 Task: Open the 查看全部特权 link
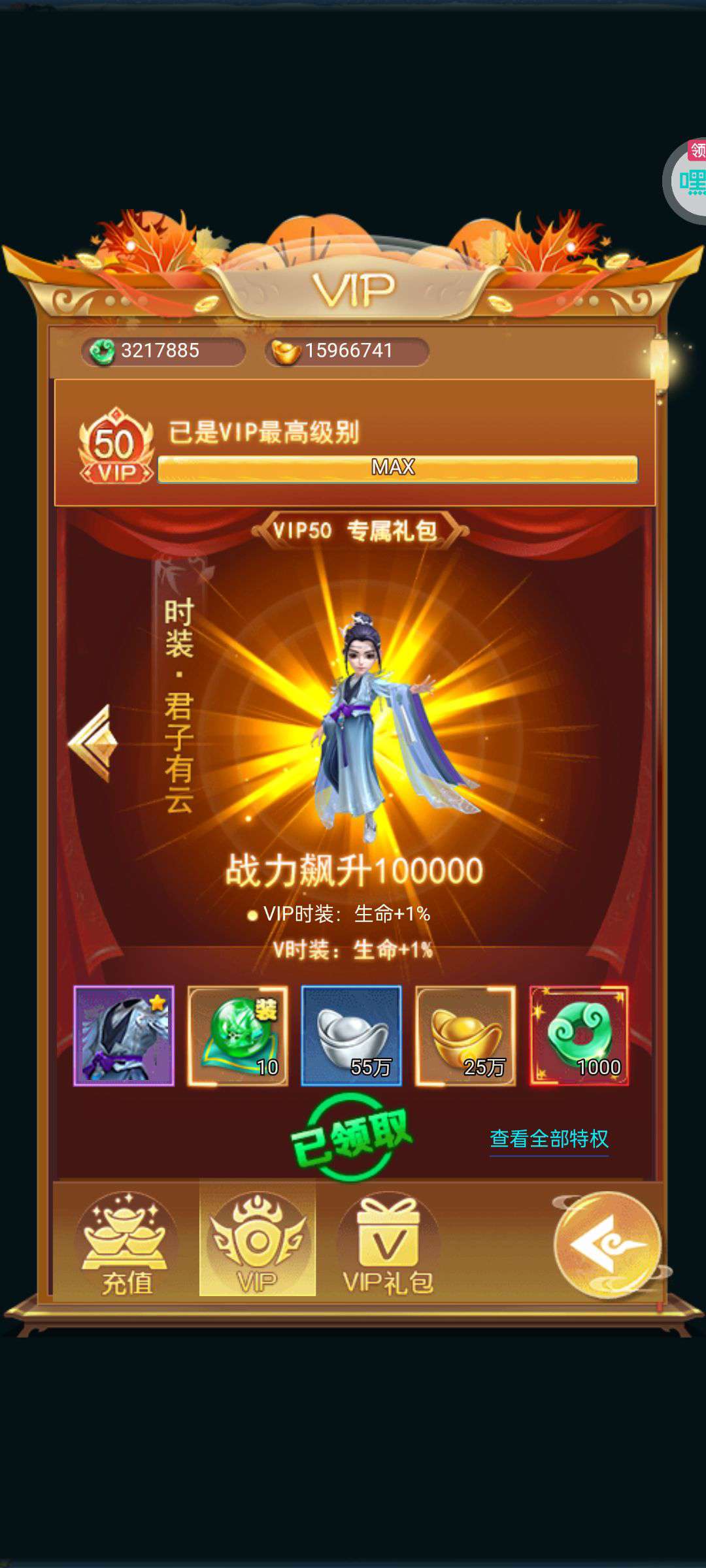(549, 1139)
